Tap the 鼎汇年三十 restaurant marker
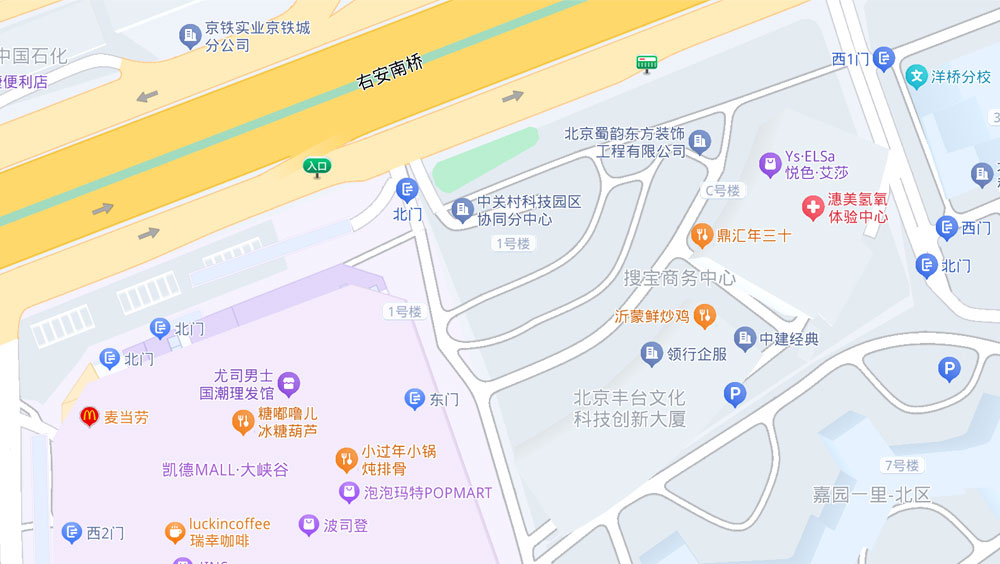 point(702,236)
